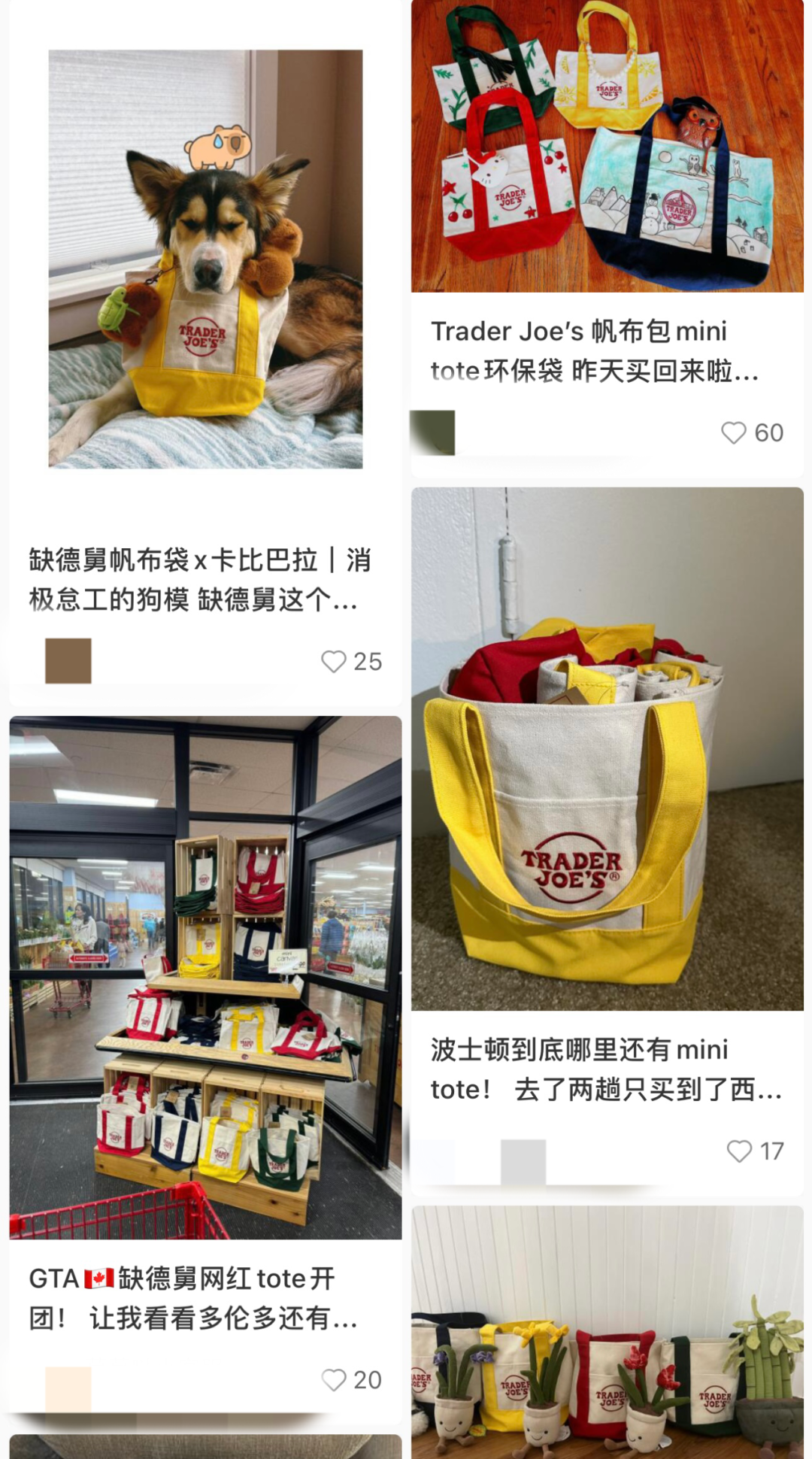Like the GTA 缺德舅网红 tote post
Viewport: 812px width, 1459px height.
pos(333,1380)
